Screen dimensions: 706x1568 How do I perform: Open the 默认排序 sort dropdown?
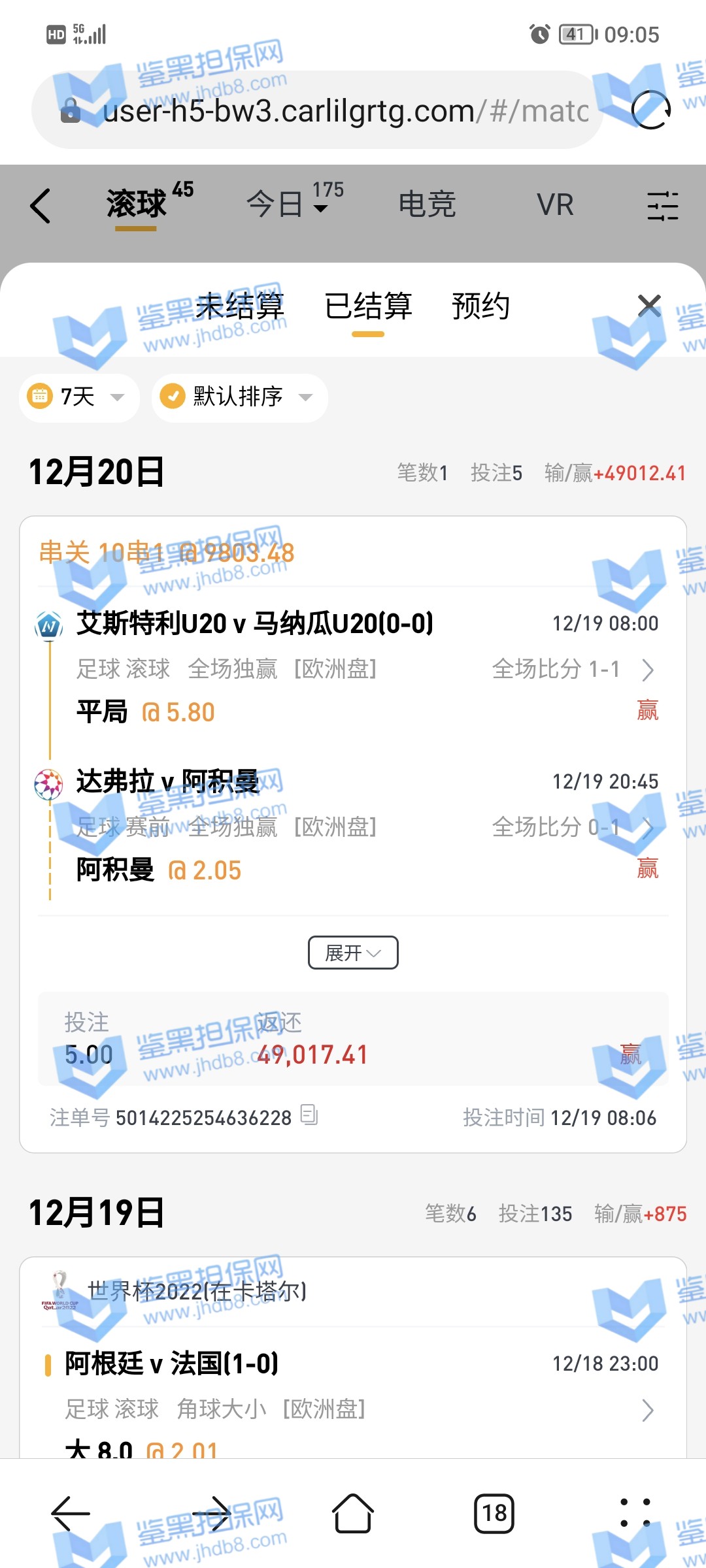(239, 397)
